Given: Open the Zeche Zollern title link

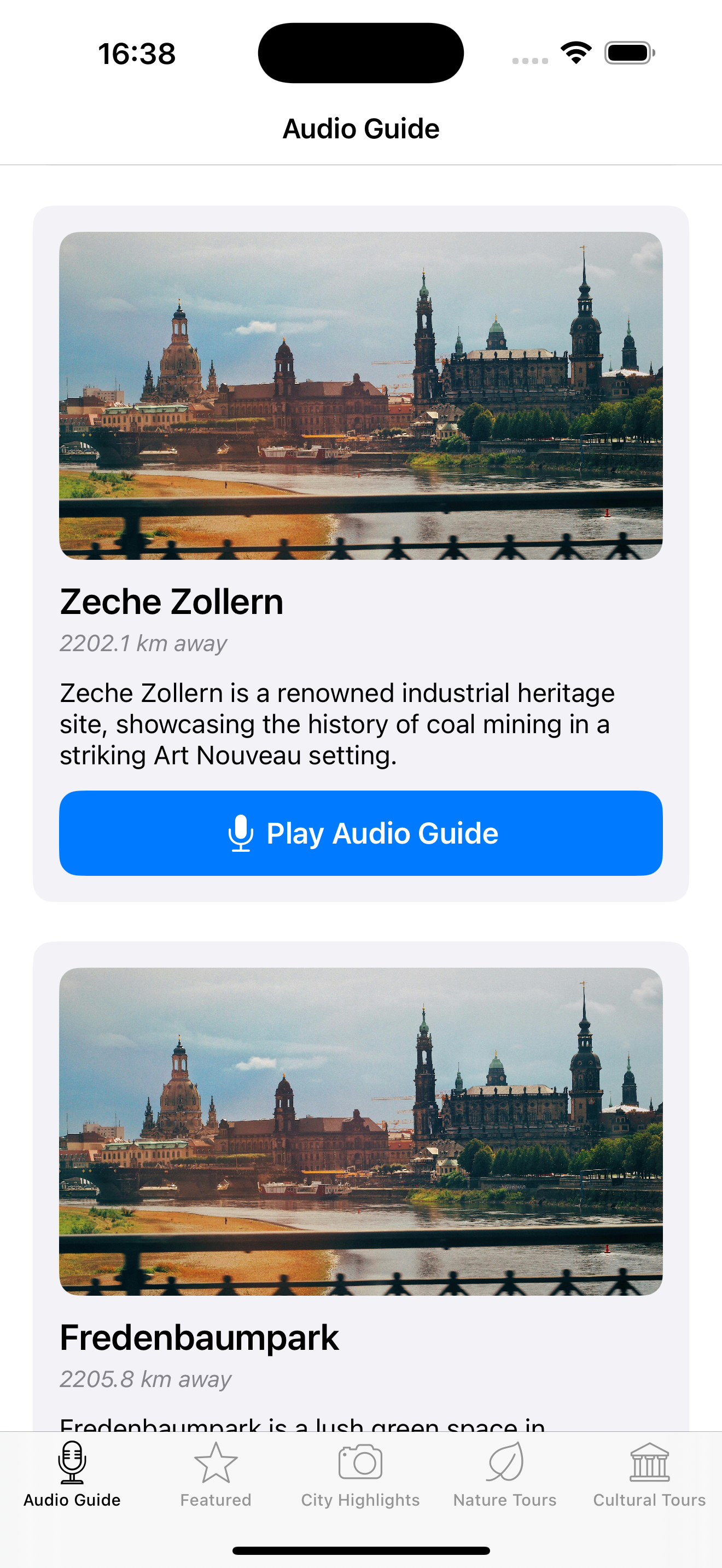Looking at the screenshot, I should tap(172, 601).
